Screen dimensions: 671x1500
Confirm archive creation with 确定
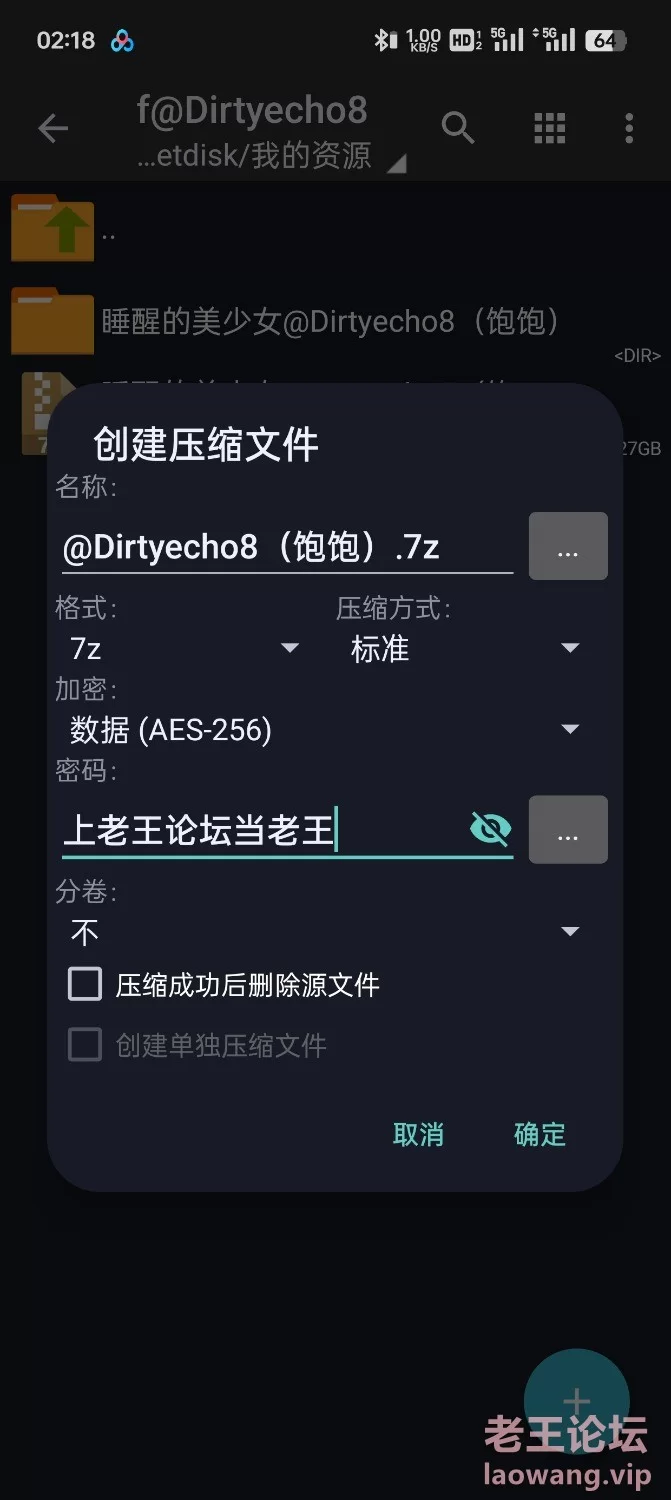click(x=540, y=1134)
